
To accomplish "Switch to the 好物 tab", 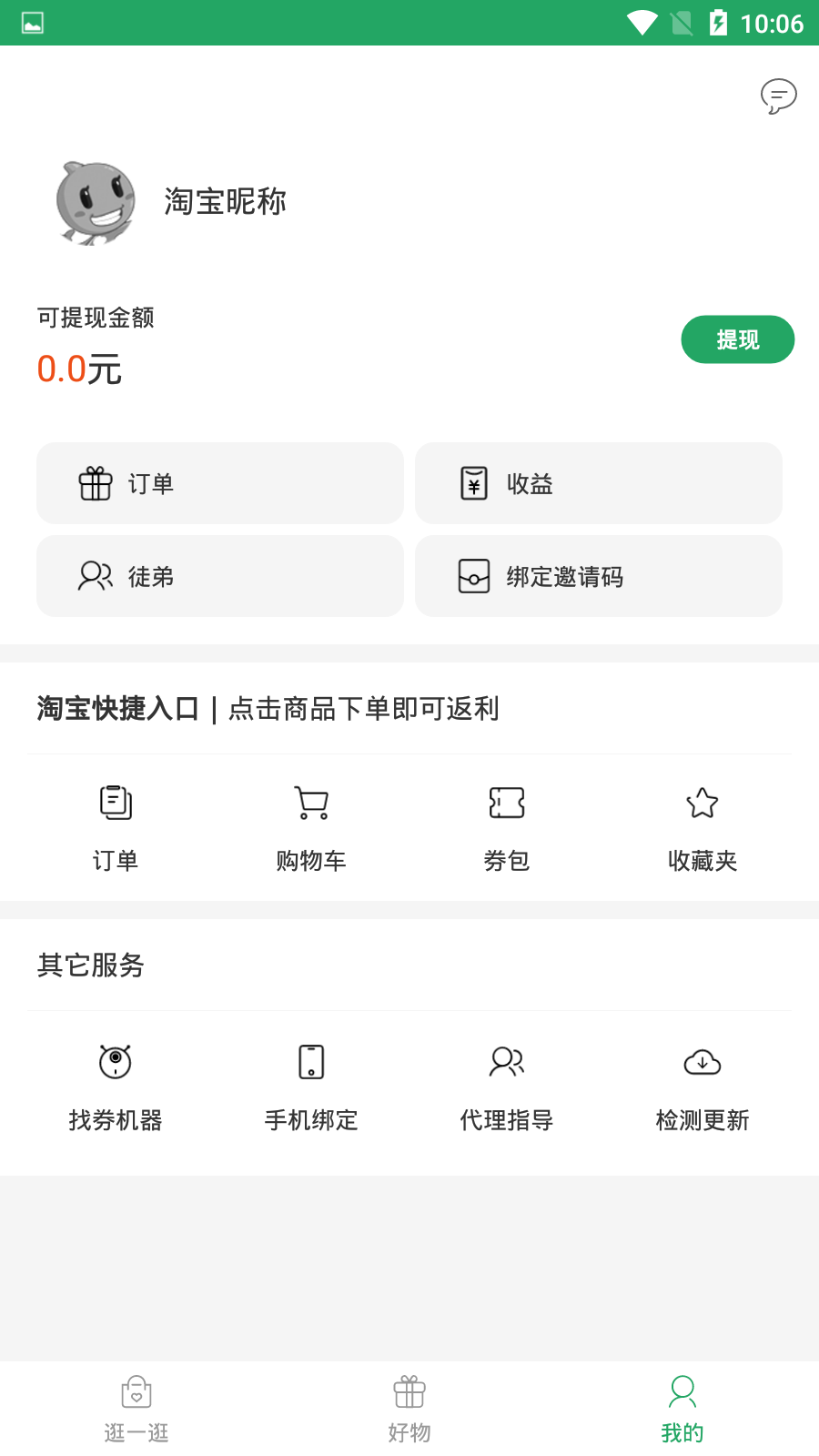I will coord(409,1409).
